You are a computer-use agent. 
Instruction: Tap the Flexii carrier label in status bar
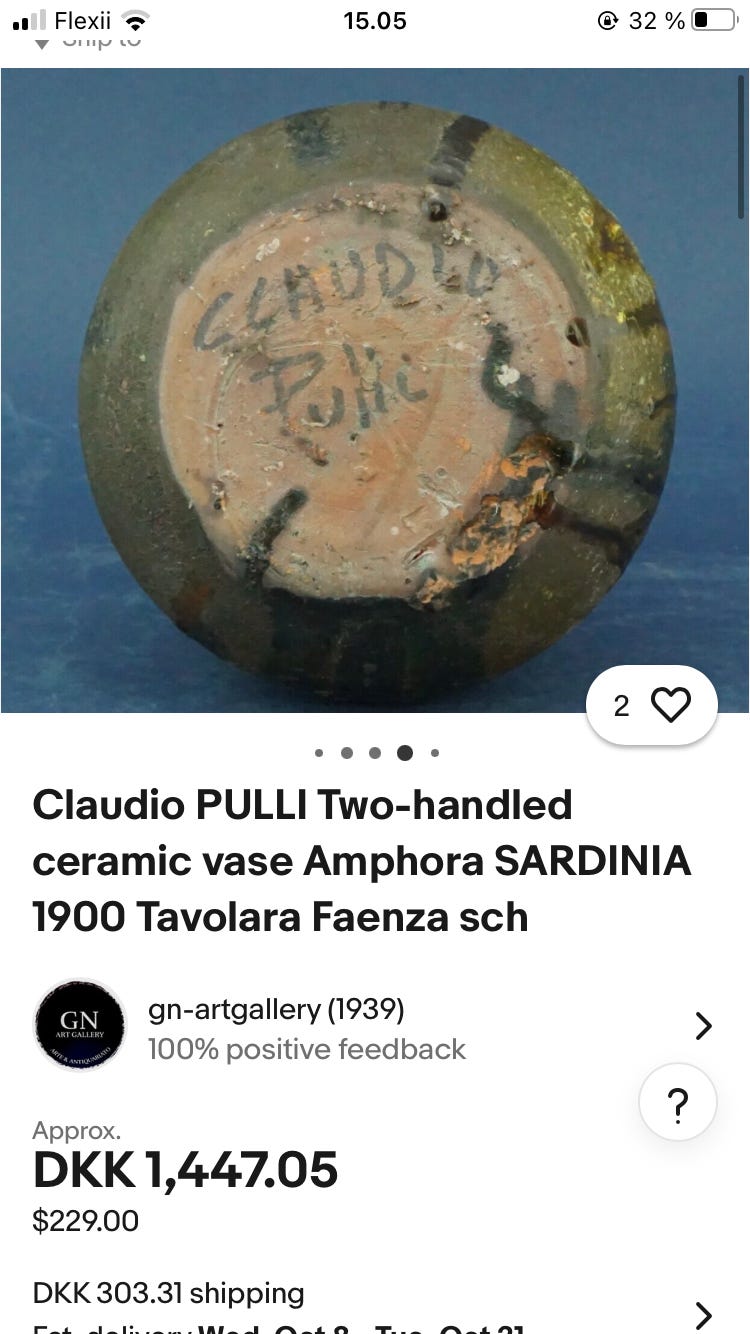pos(80,20)
